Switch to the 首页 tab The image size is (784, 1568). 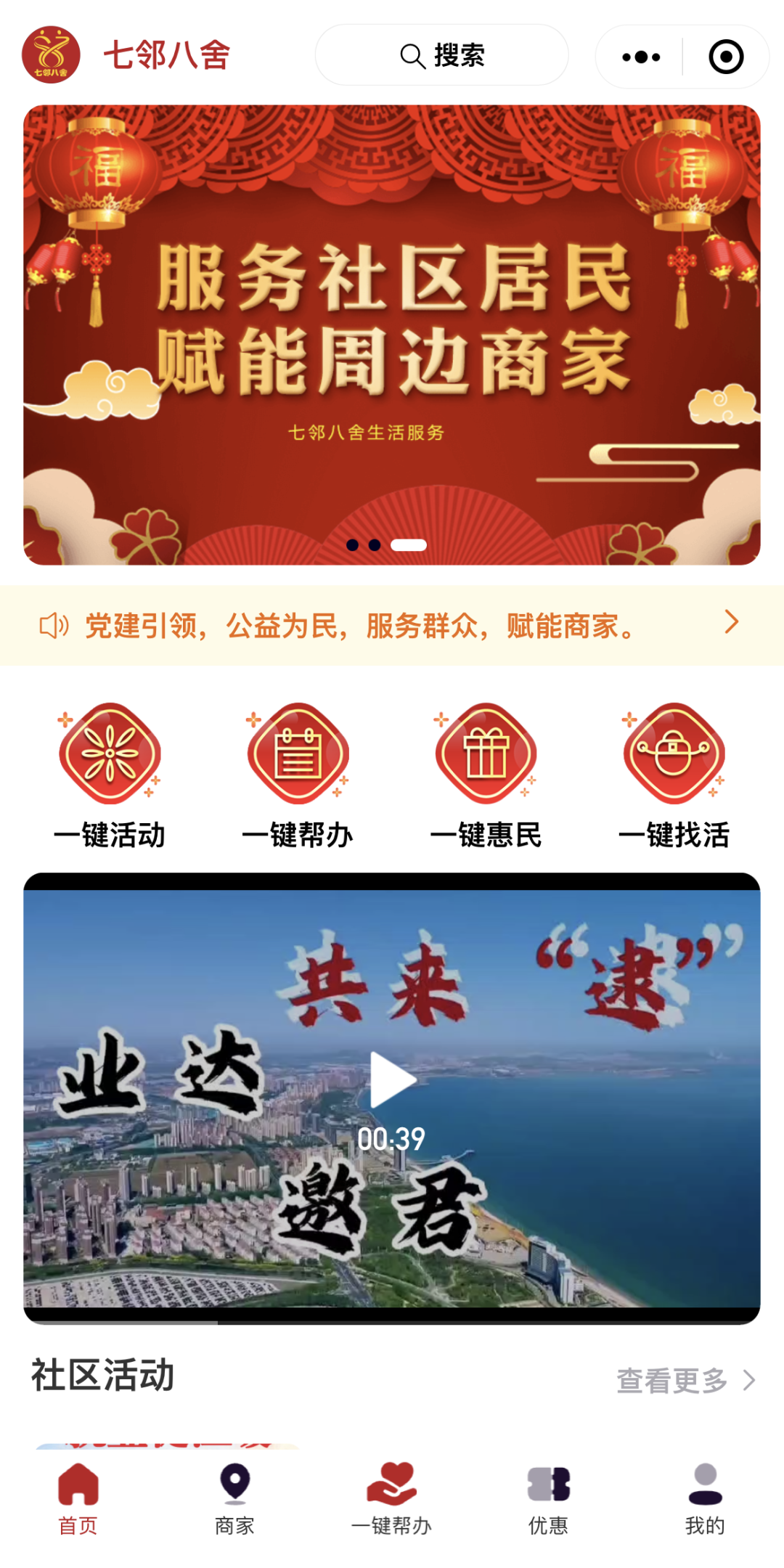point(78,1498)
